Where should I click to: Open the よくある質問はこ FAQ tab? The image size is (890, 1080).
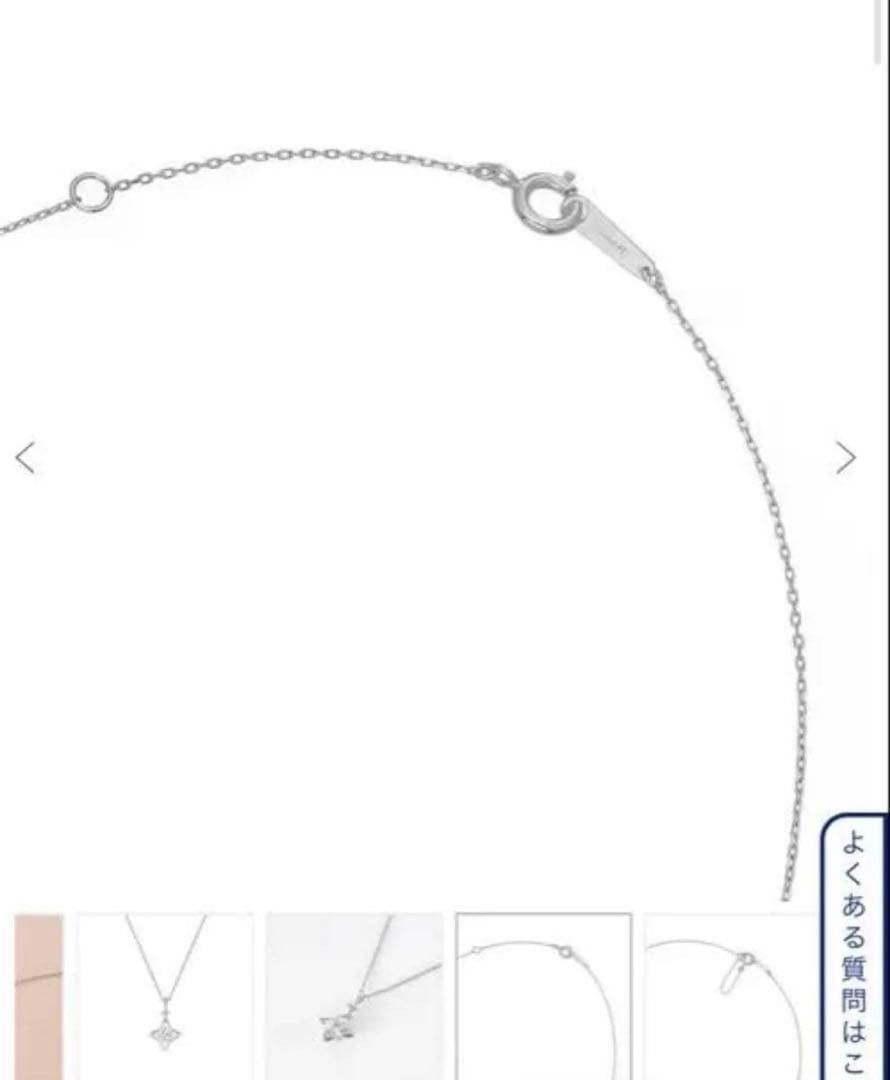point(854,947)
